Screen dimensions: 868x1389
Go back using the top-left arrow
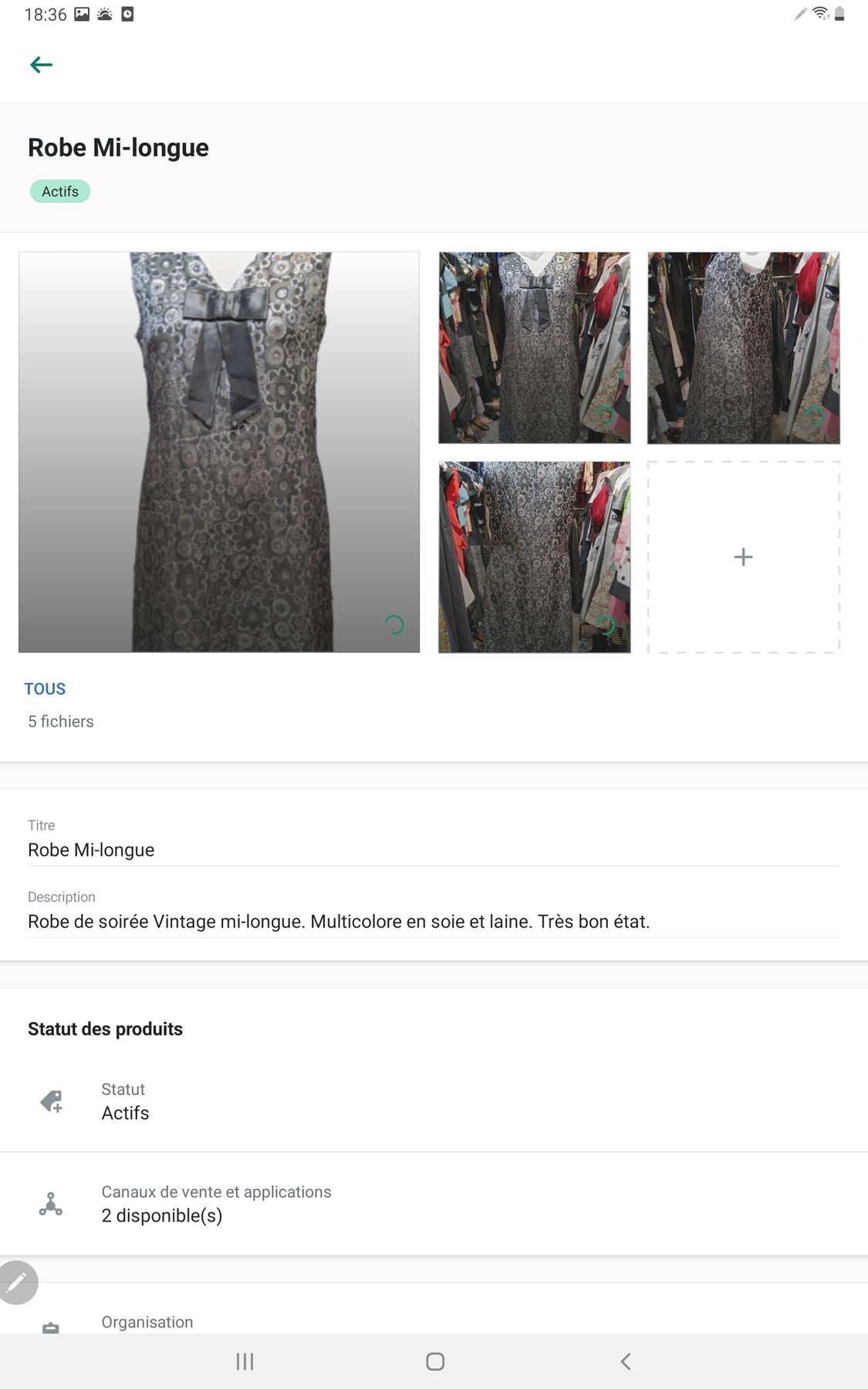(41, 65)
